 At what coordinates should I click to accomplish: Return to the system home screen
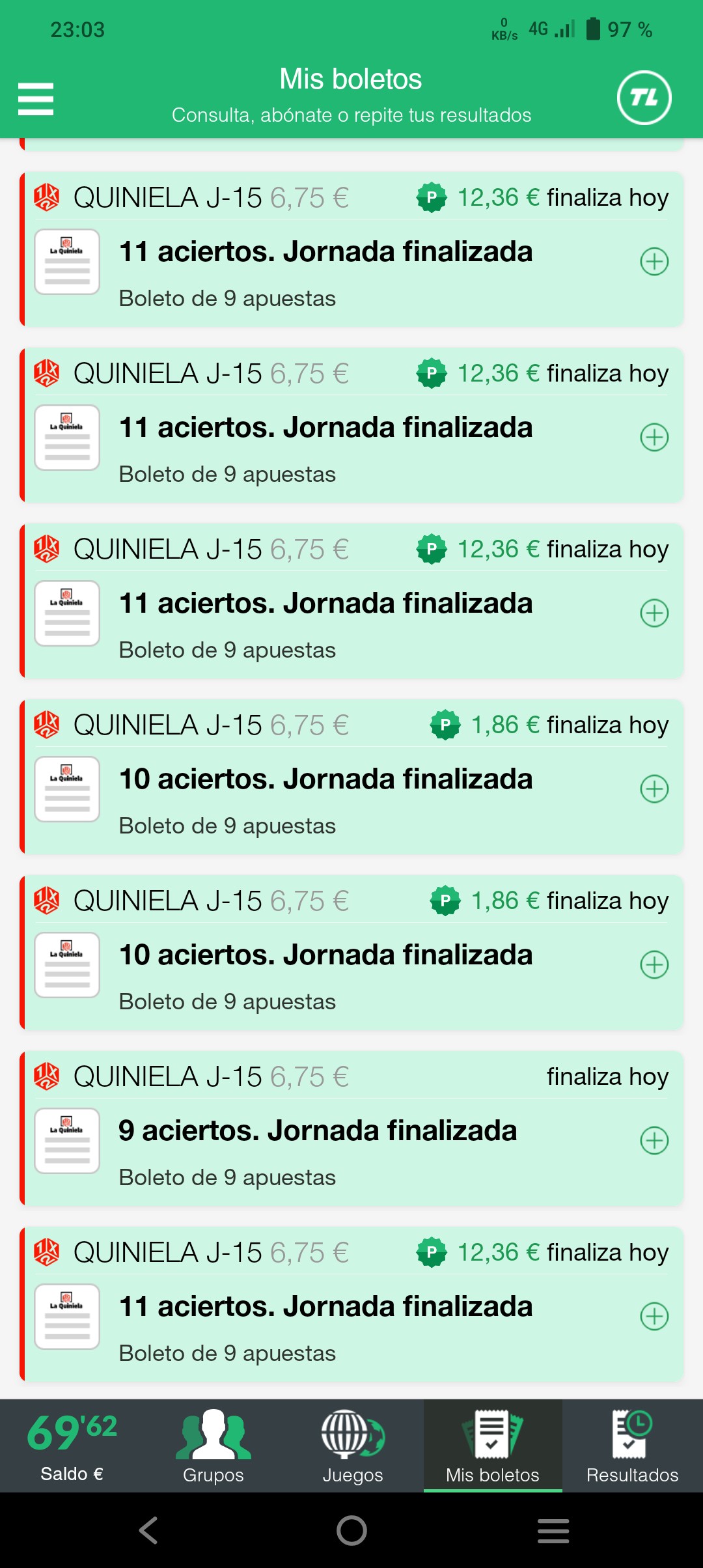coord(351,1530)
